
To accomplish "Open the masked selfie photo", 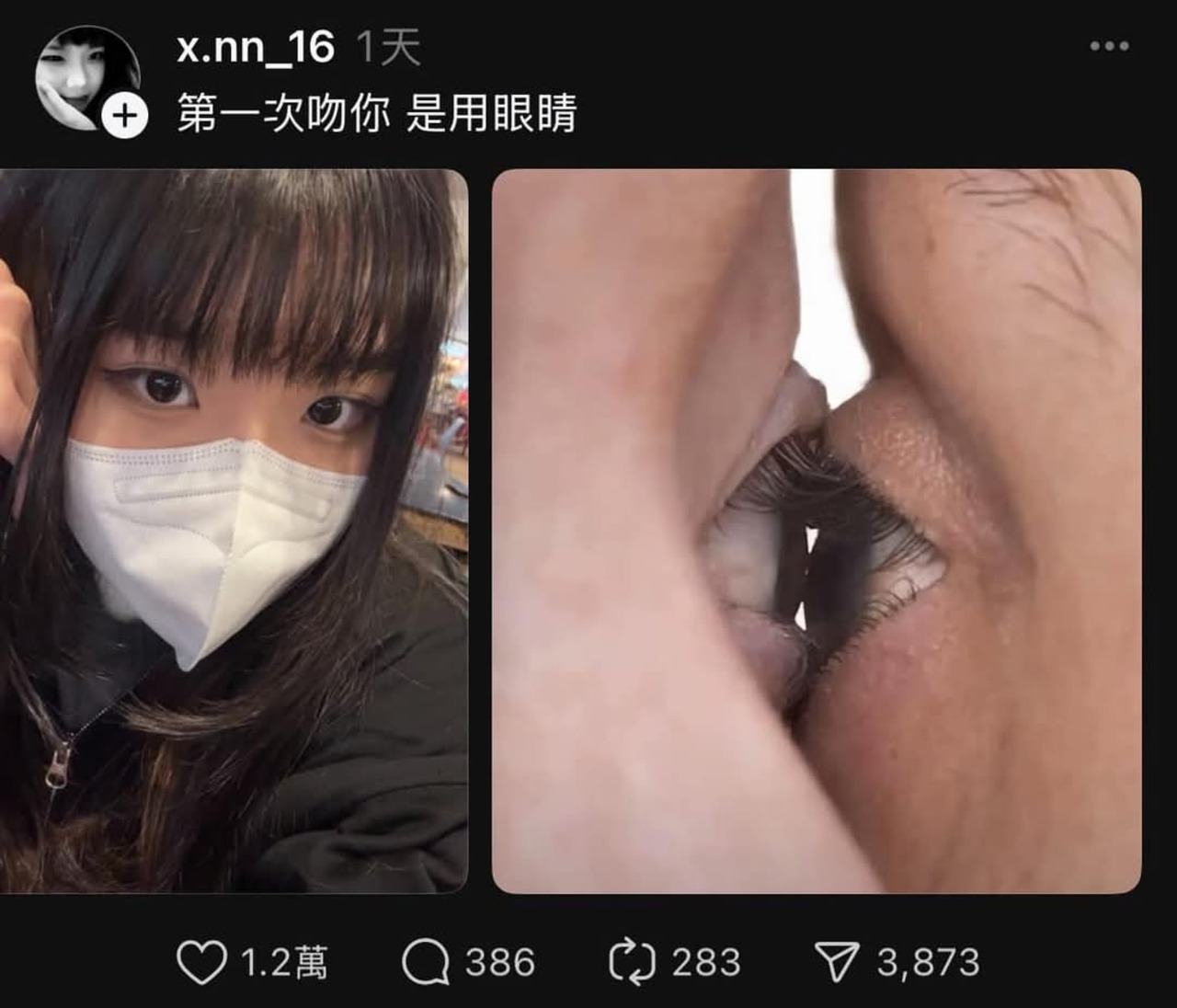I will pyautogui.click(x=234, y=531).
